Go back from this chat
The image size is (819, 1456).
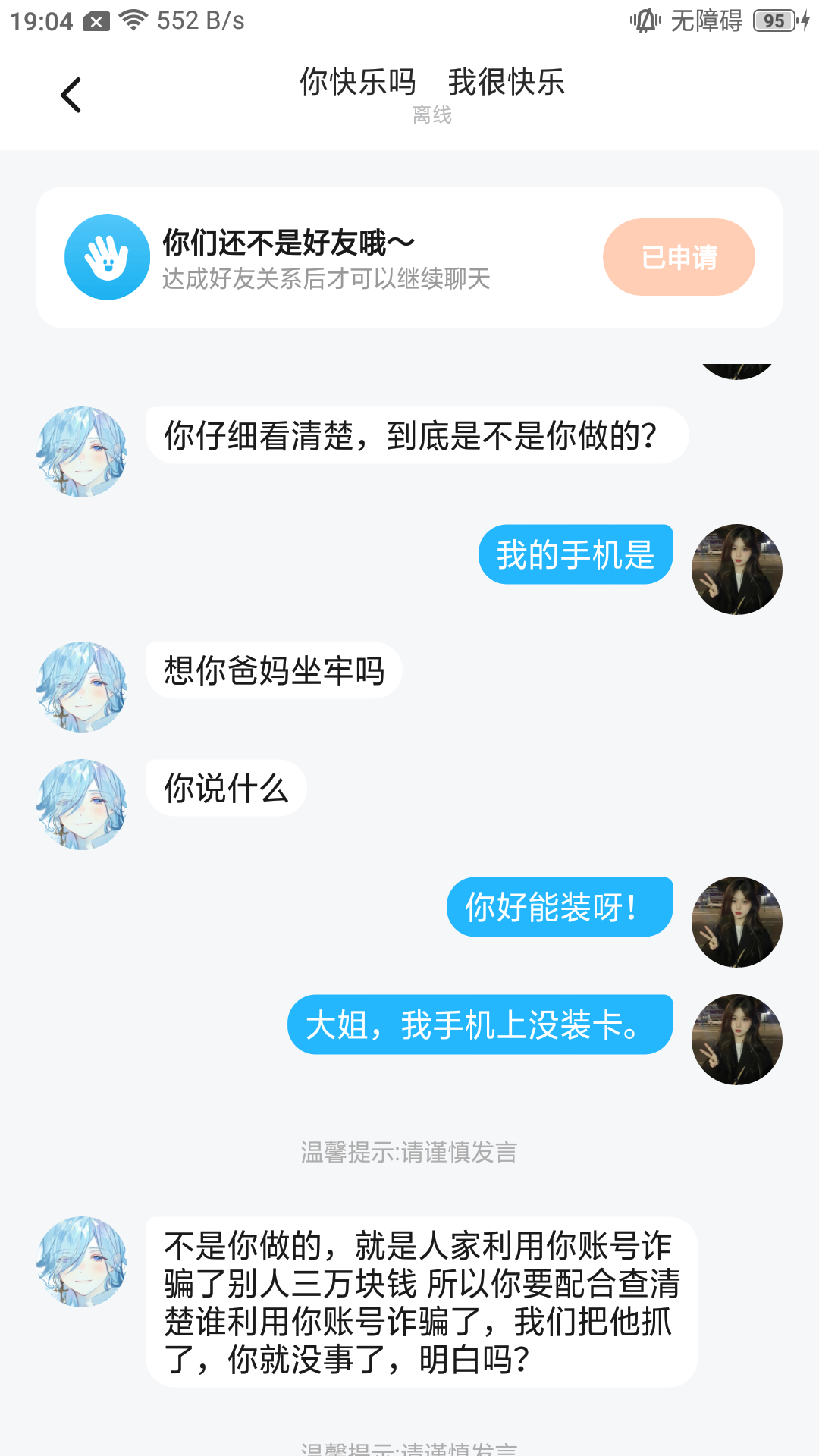(x=71, y=96)
